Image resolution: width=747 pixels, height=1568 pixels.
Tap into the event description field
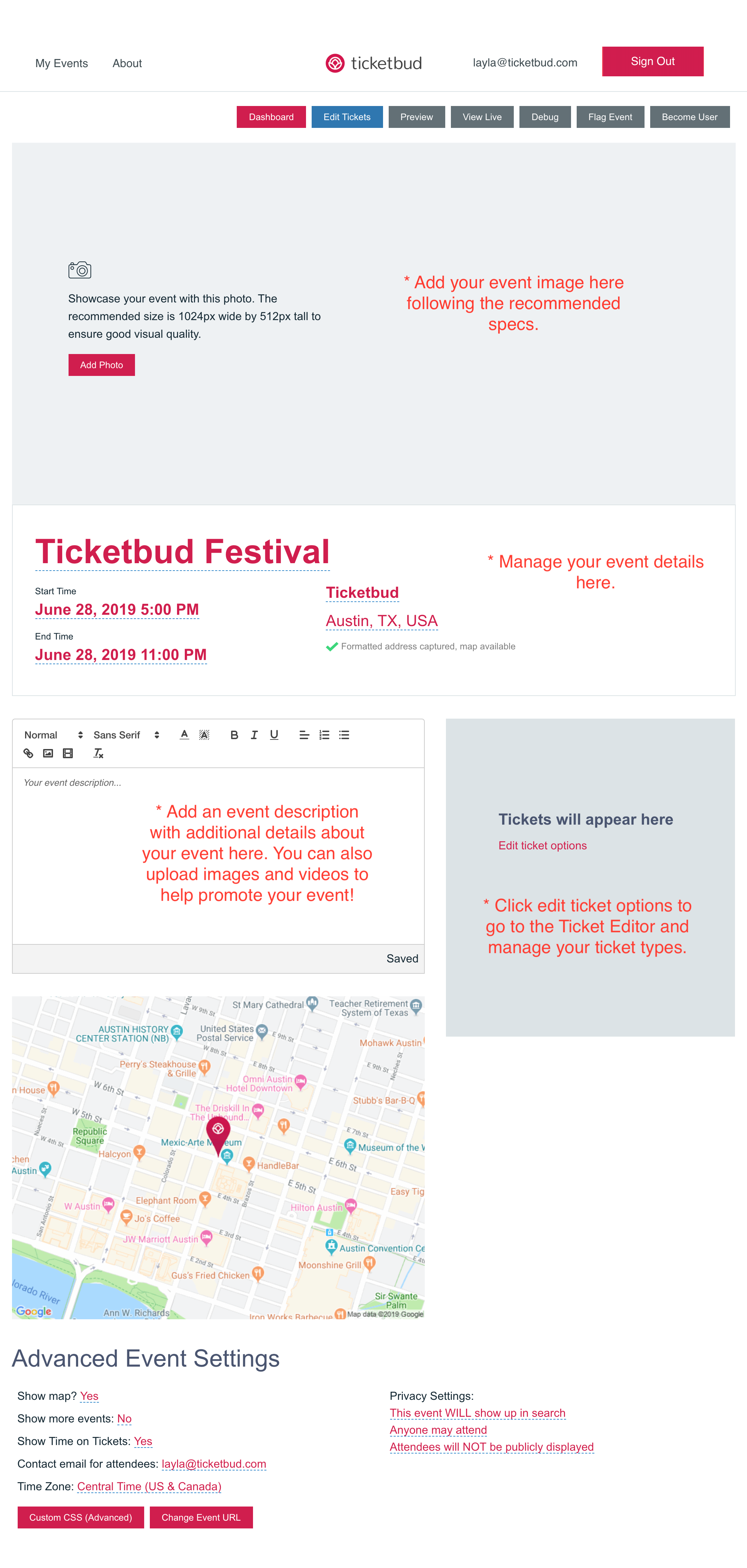click(x=218, y=856)
